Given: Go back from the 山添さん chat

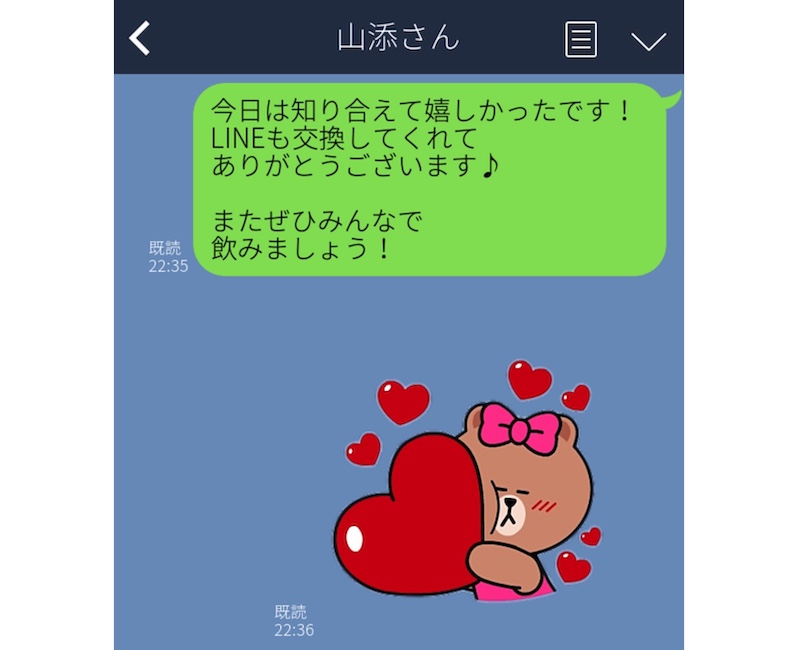Looking at the screenshot, I should tap(140, 38).
